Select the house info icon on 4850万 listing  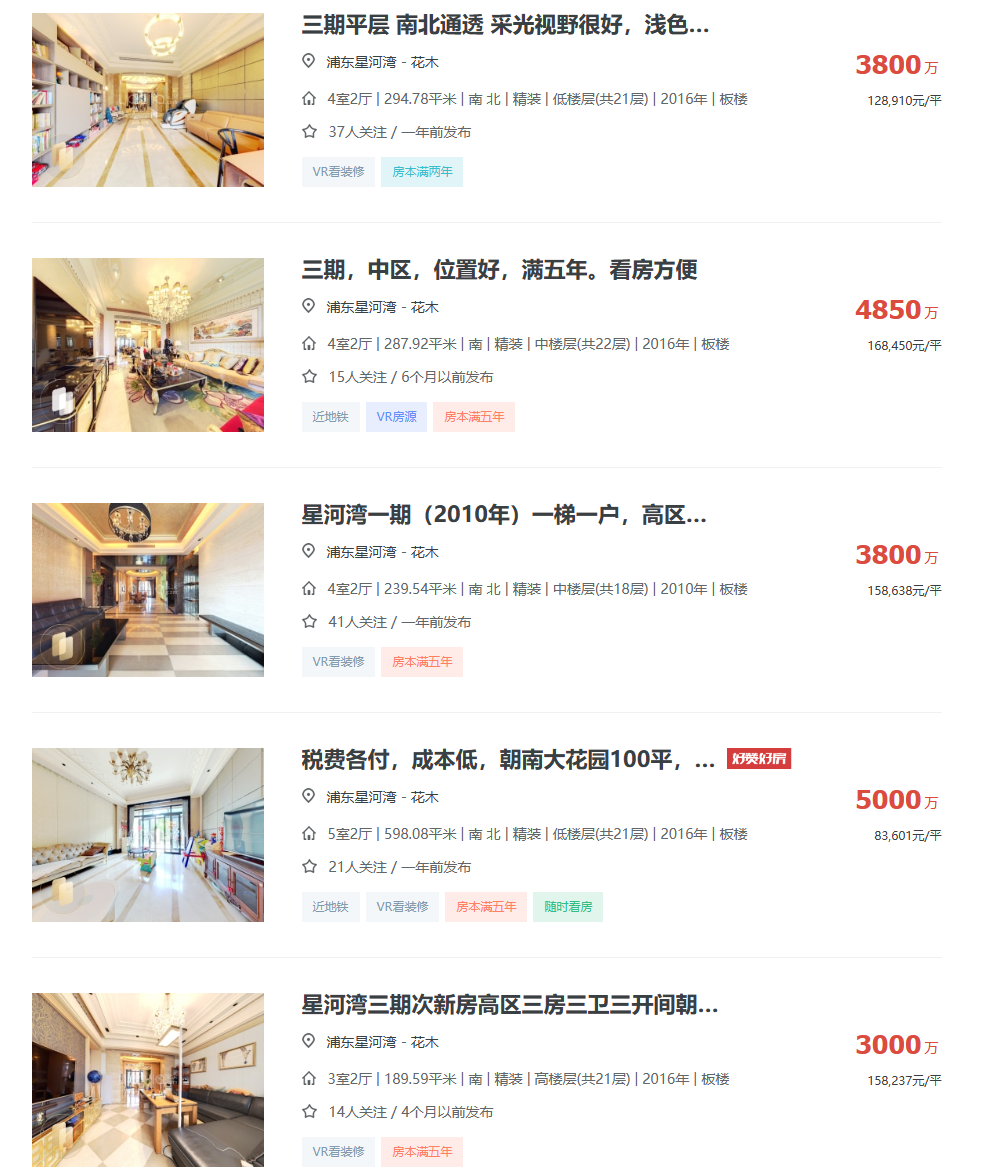coord(307,343)
